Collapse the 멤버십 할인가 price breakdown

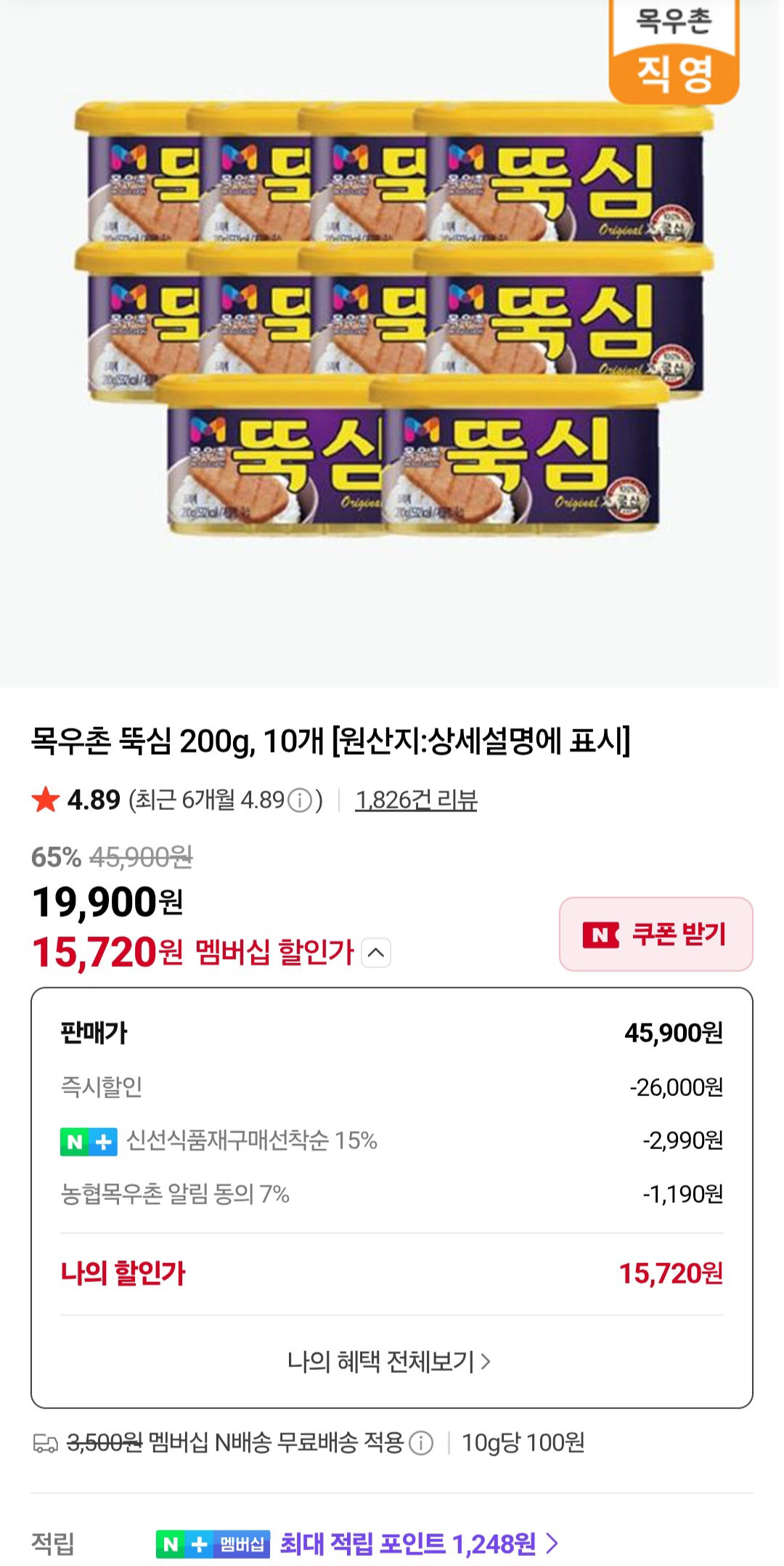point(376,952)
